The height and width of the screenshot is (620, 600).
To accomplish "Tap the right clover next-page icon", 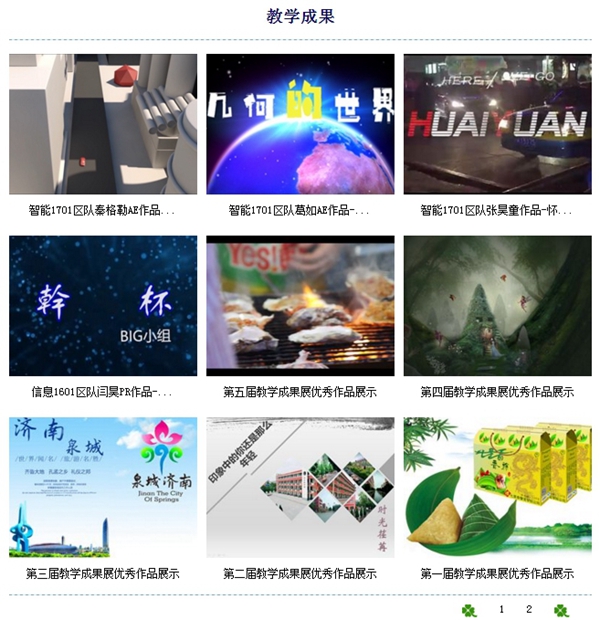I will click(x=561, y=610).
